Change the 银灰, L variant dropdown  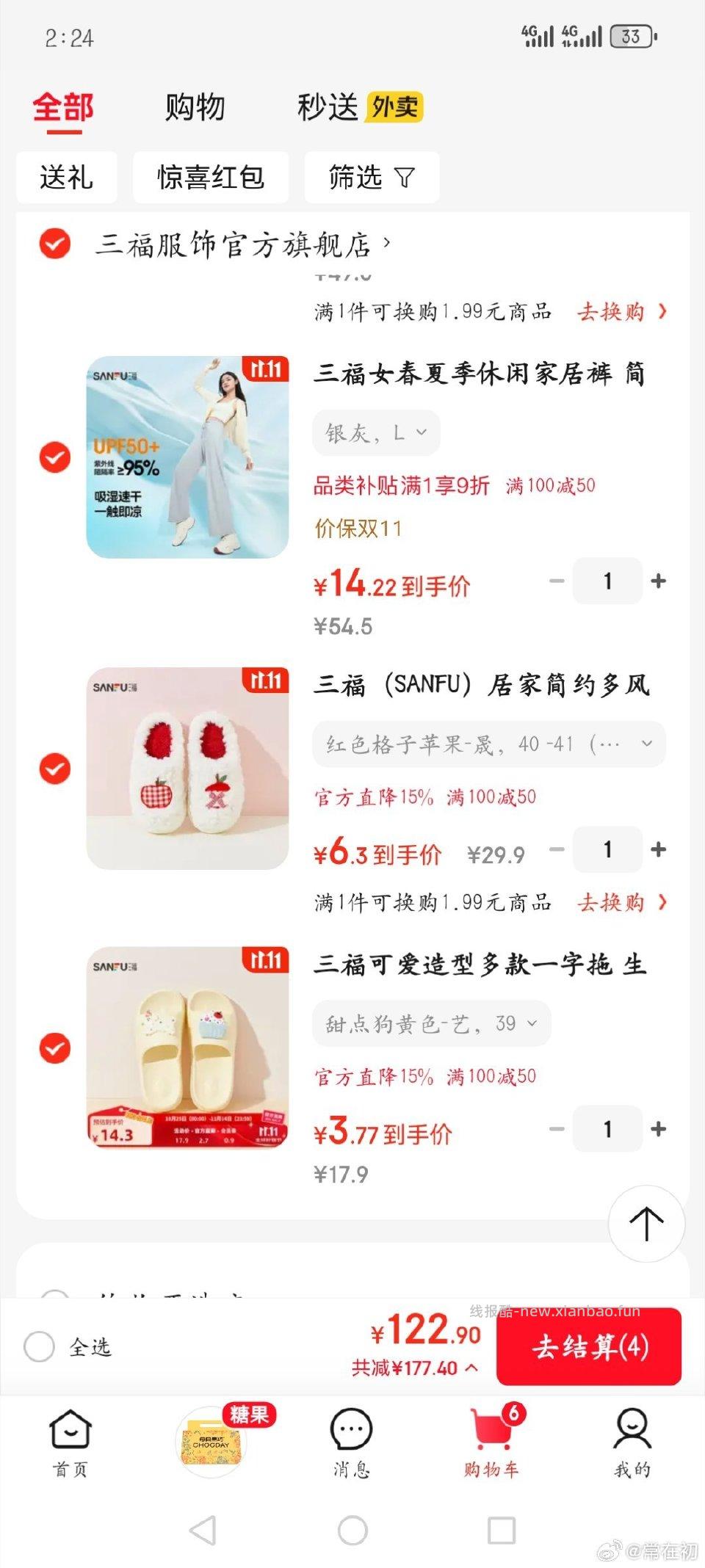(376, 433)
